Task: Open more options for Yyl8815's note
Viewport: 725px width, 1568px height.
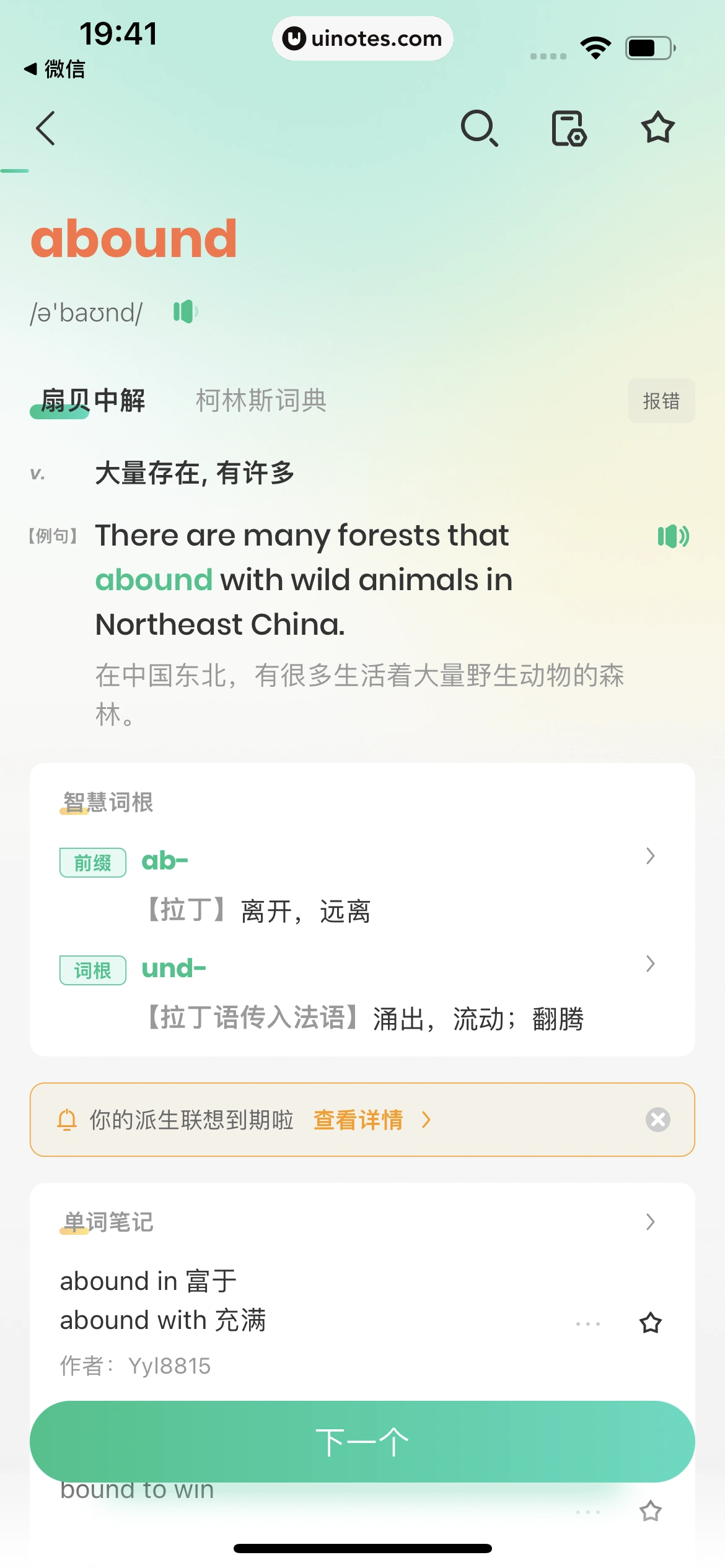Action: (x=587, y=1324)
